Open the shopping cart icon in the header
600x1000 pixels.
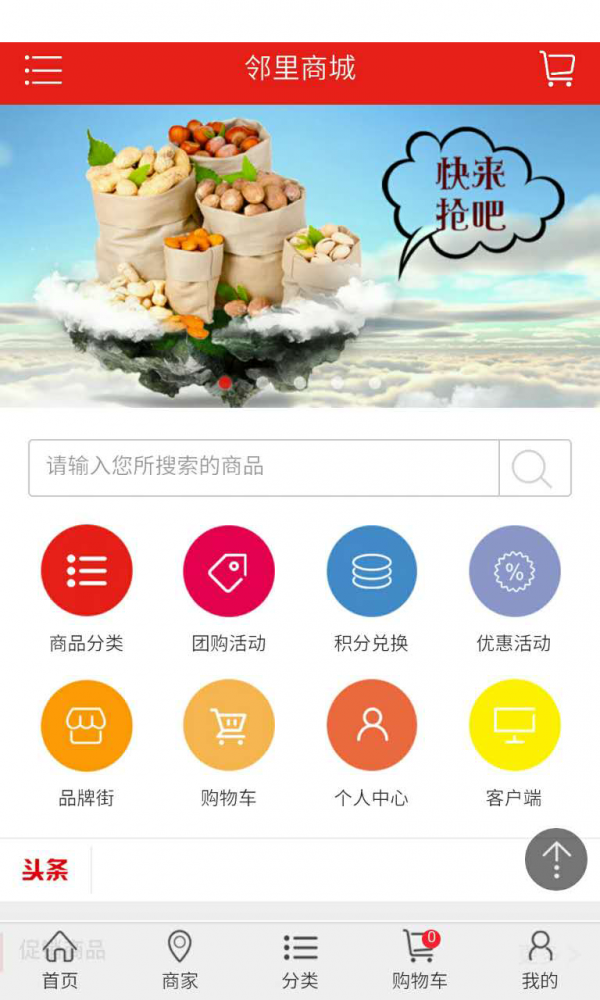[x=557, y=69]
